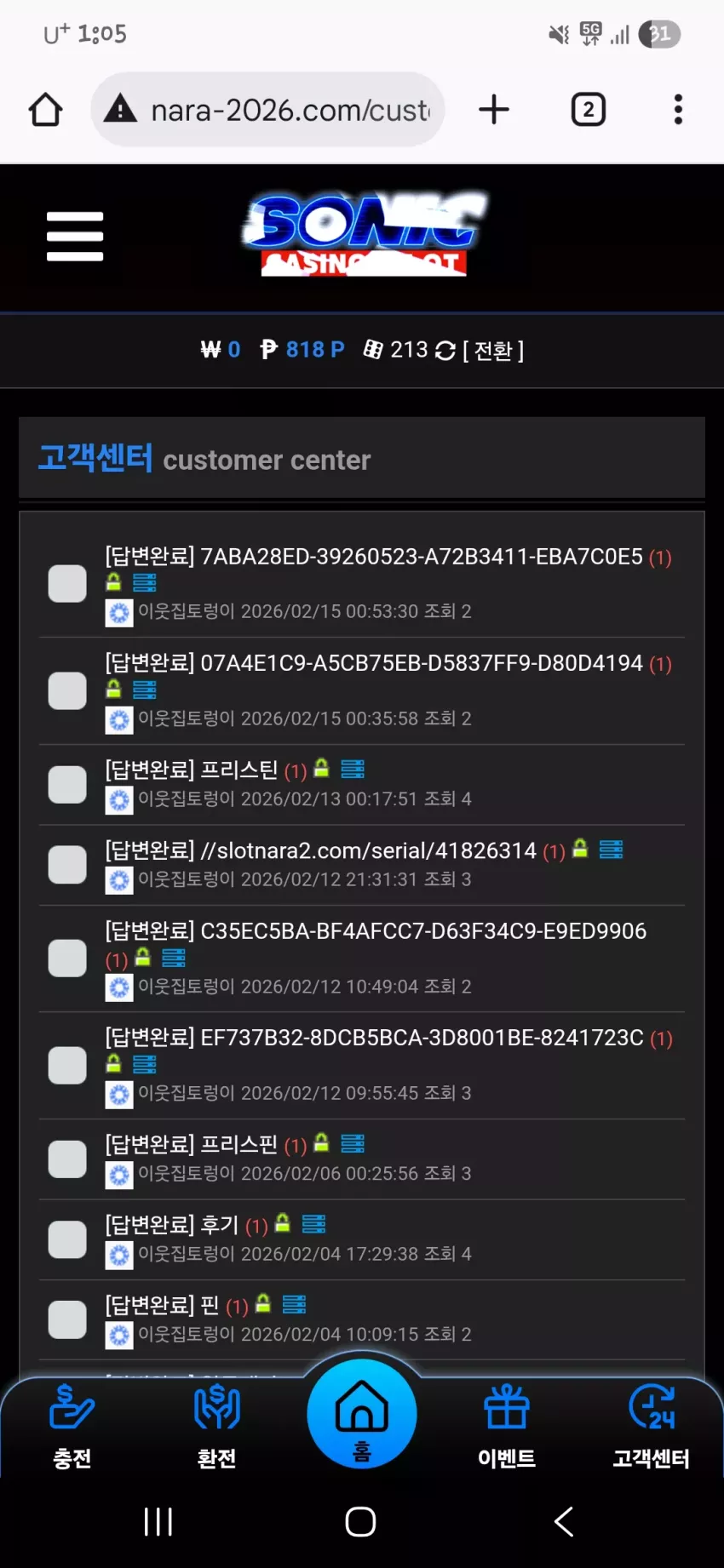Open the 07A4E1C9 answered inquiry
This screenshot has height=1568, width=724.
[389, 664]
